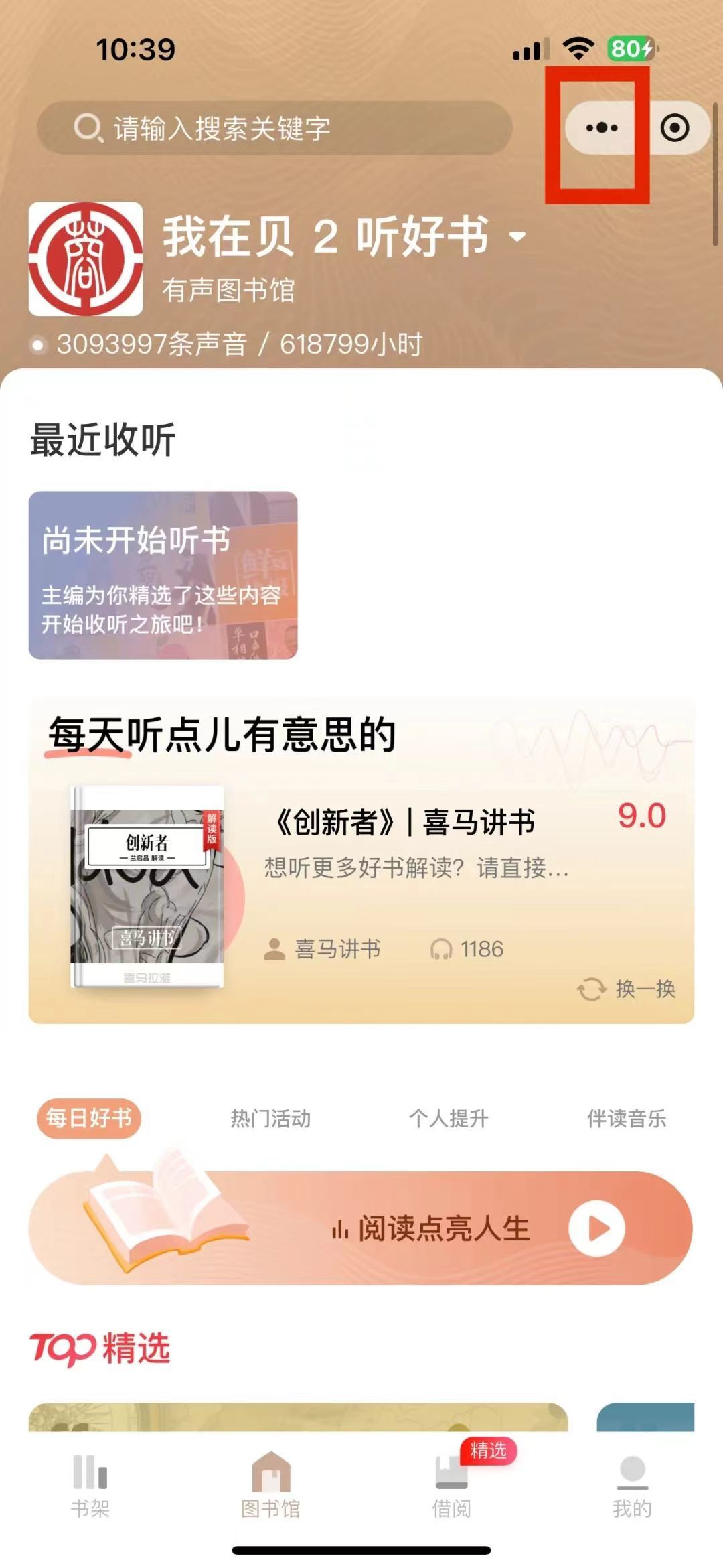Switch to the 我的 profile tab
This screenshot has width=723, height=1568.
pyautogui.click(x=632, y=1487)
